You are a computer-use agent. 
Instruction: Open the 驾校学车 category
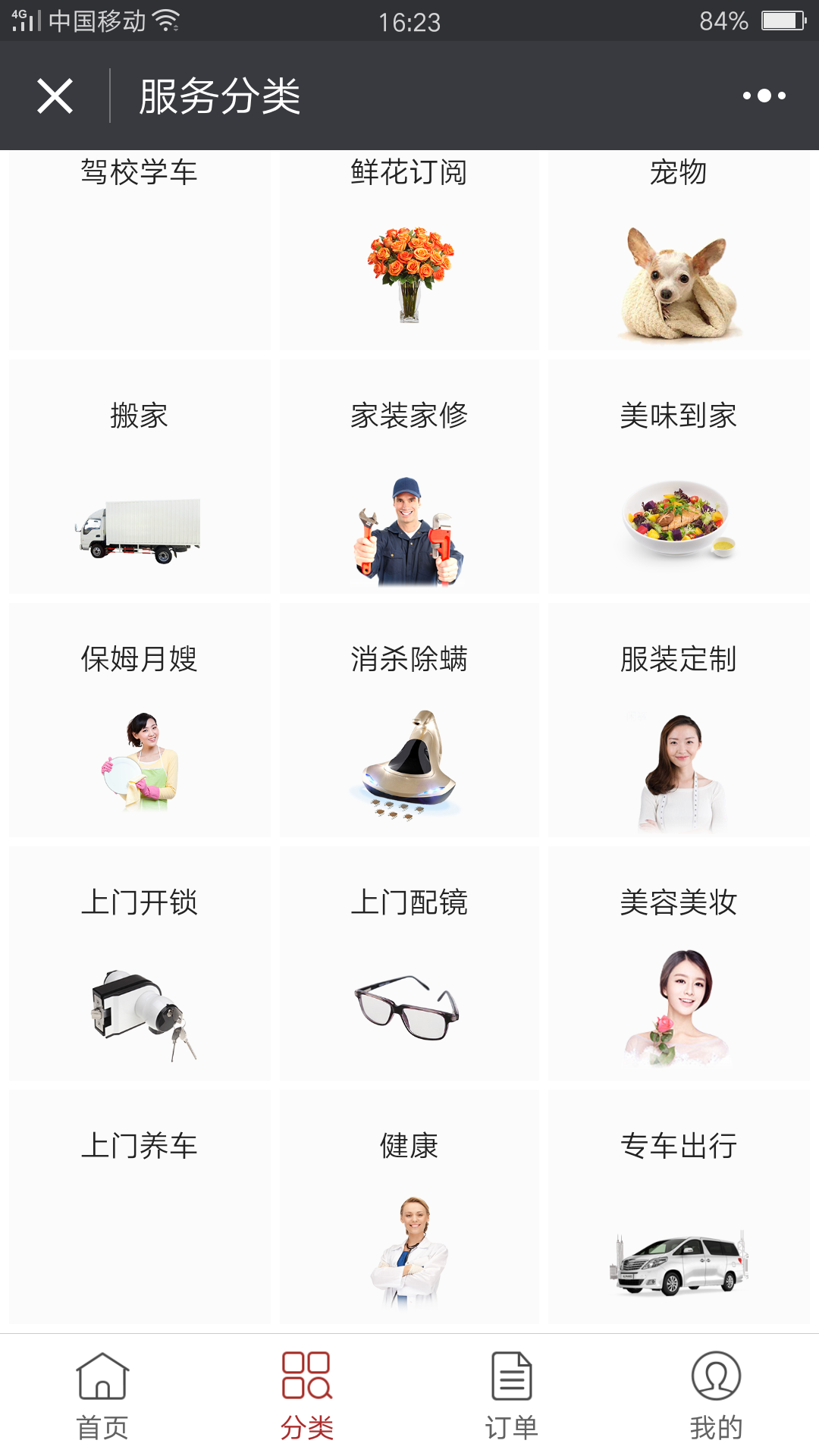pyautogui.click(x=140, y=249)
